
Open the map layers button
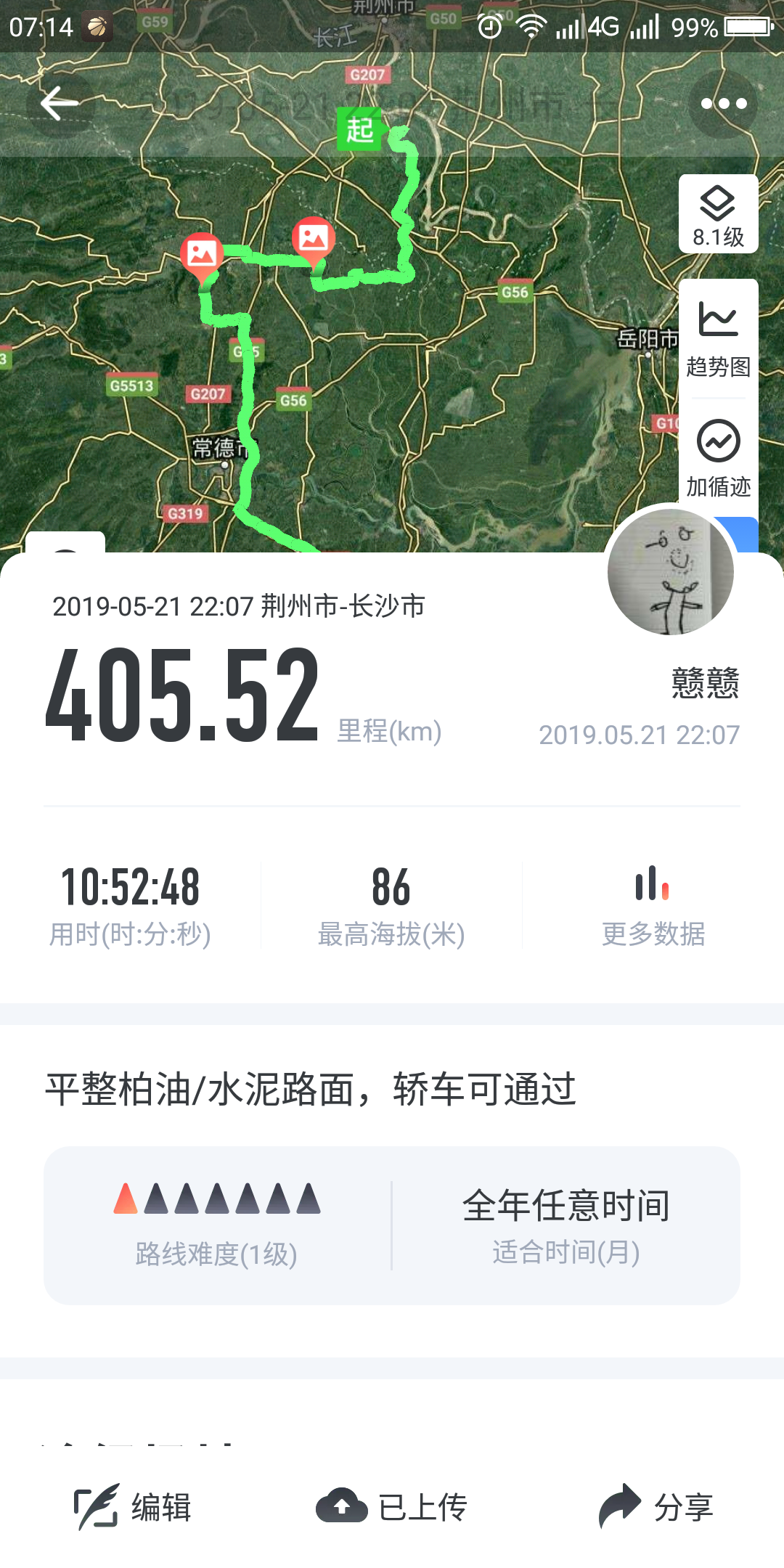click(718, 214)
